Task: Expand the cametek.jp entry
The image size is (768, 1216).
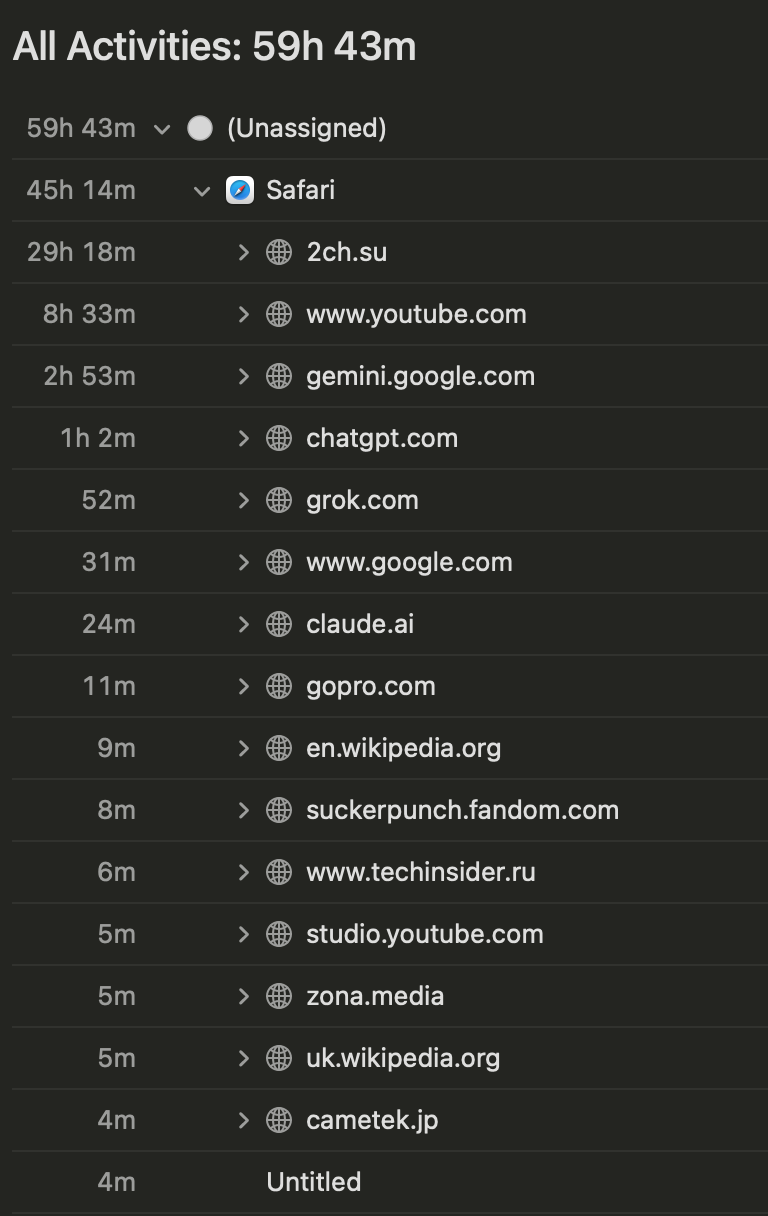Action: 243,1121
